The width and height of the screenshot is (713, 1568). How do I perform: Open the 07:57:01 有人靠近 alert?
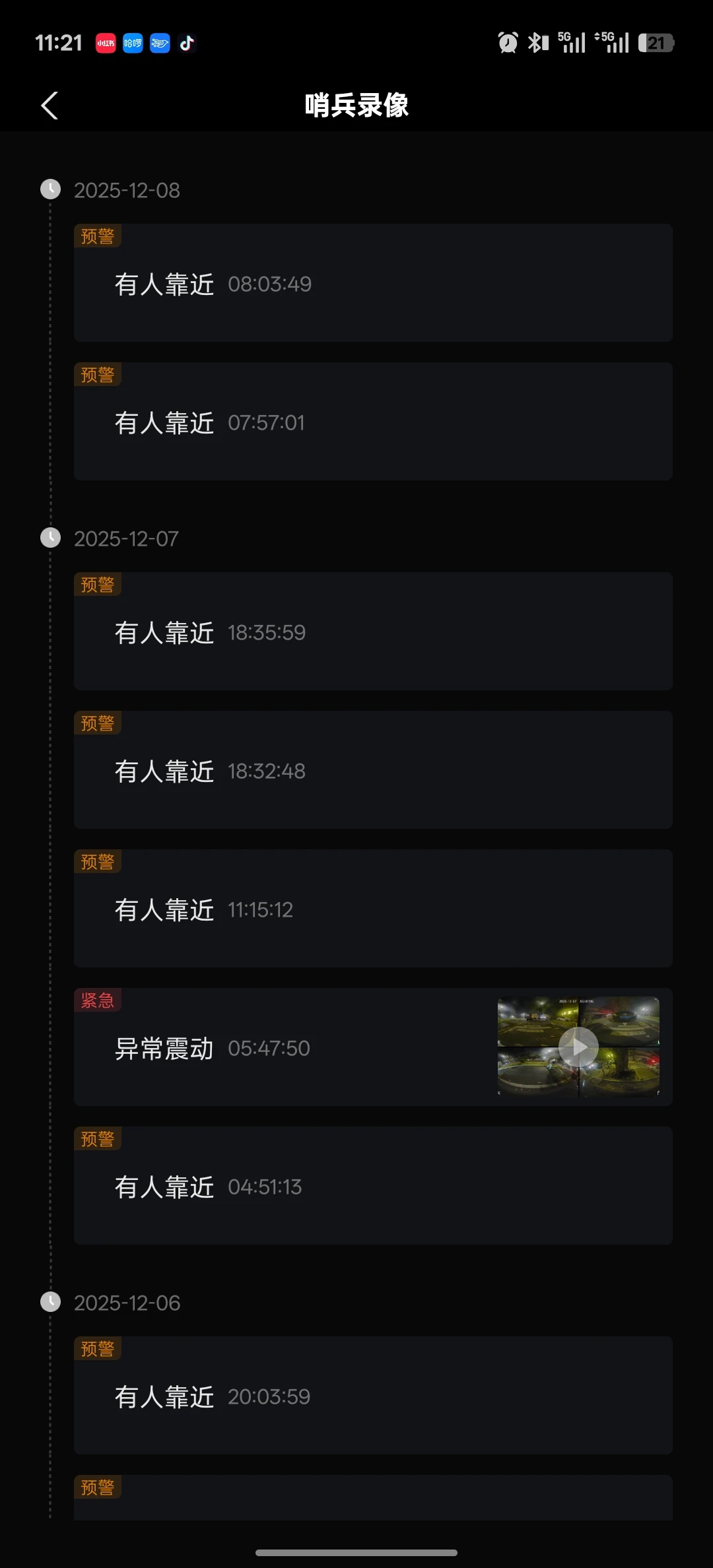373,422
